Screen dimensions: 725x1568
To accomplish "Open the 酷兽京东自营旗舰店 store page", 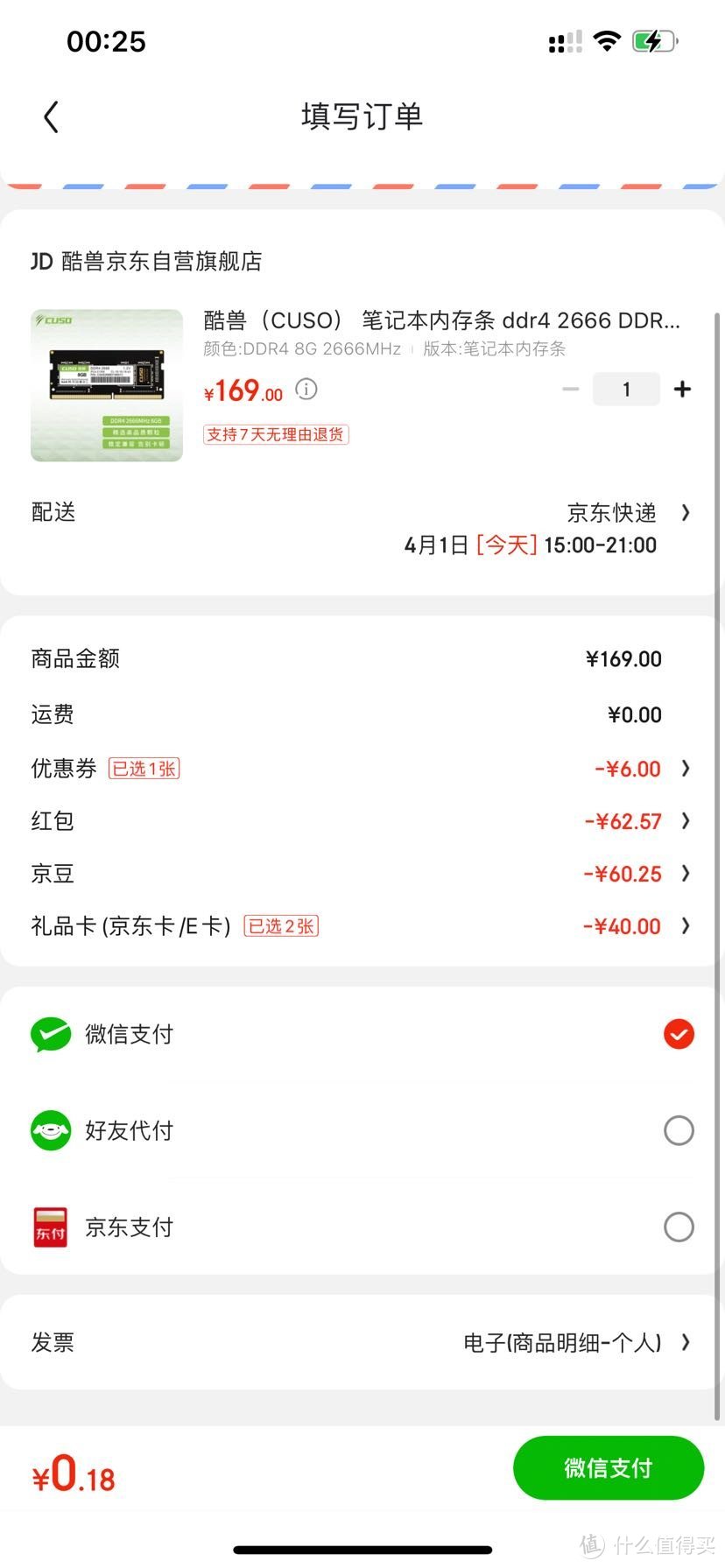I will (145, 261).
